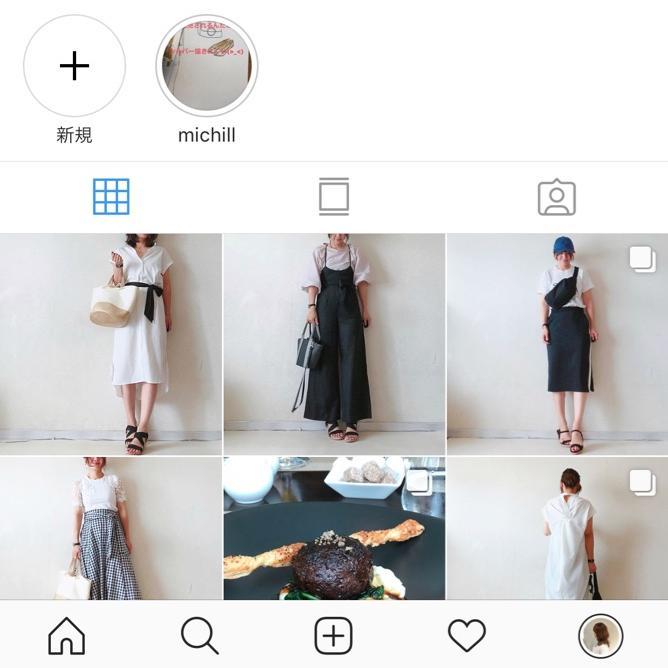The height and width of the screenshot is (668, 668).
Task: Open the activity heart tab
Action: click(x=466, y=635)
